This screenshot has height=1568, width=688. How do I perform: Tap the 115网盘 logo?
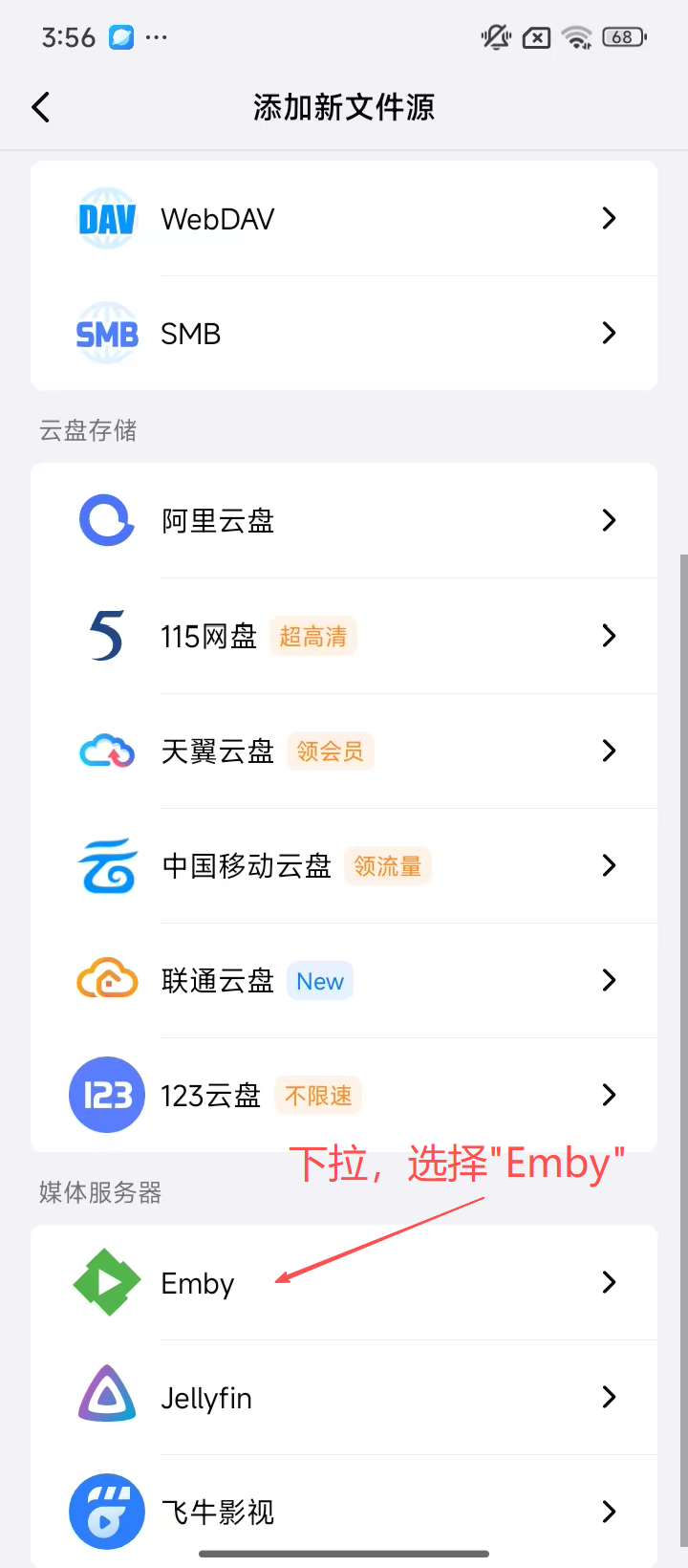click(x=106, y=635)
